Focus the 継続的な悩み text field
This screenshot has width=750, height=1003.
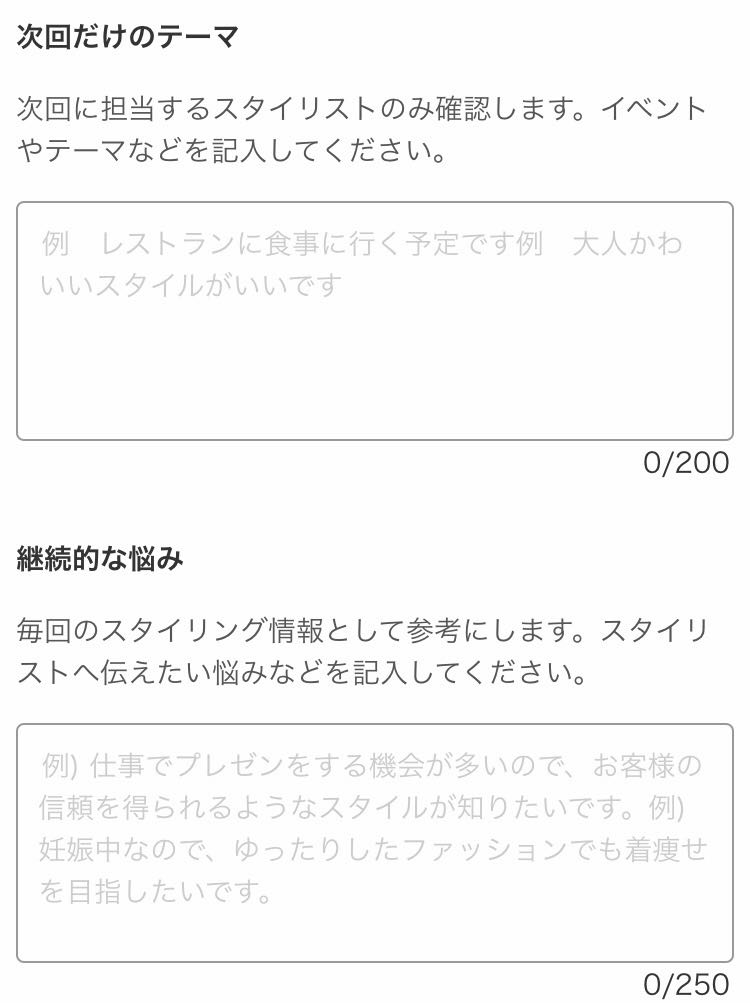click(375, 842)
